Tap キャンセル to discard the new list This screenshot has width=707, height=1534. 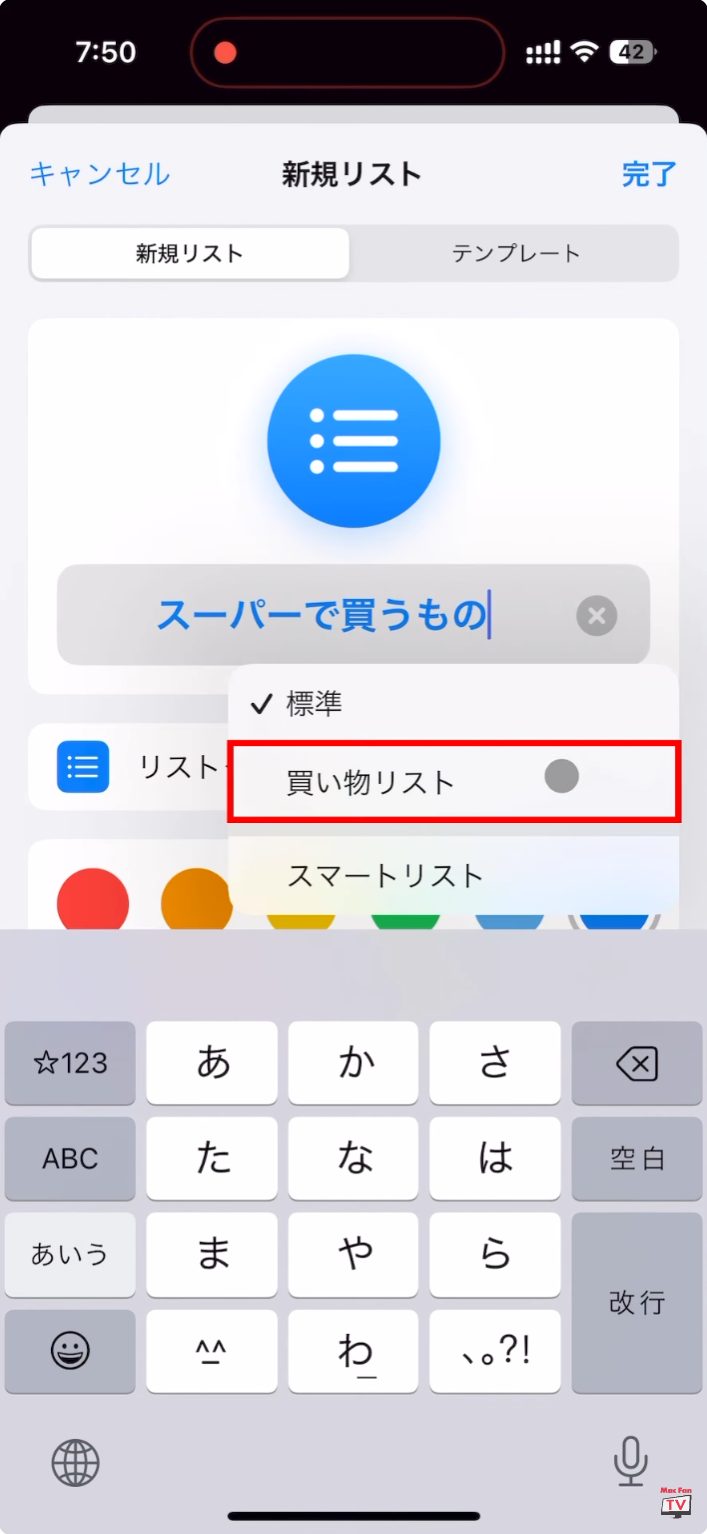[99, 174]
